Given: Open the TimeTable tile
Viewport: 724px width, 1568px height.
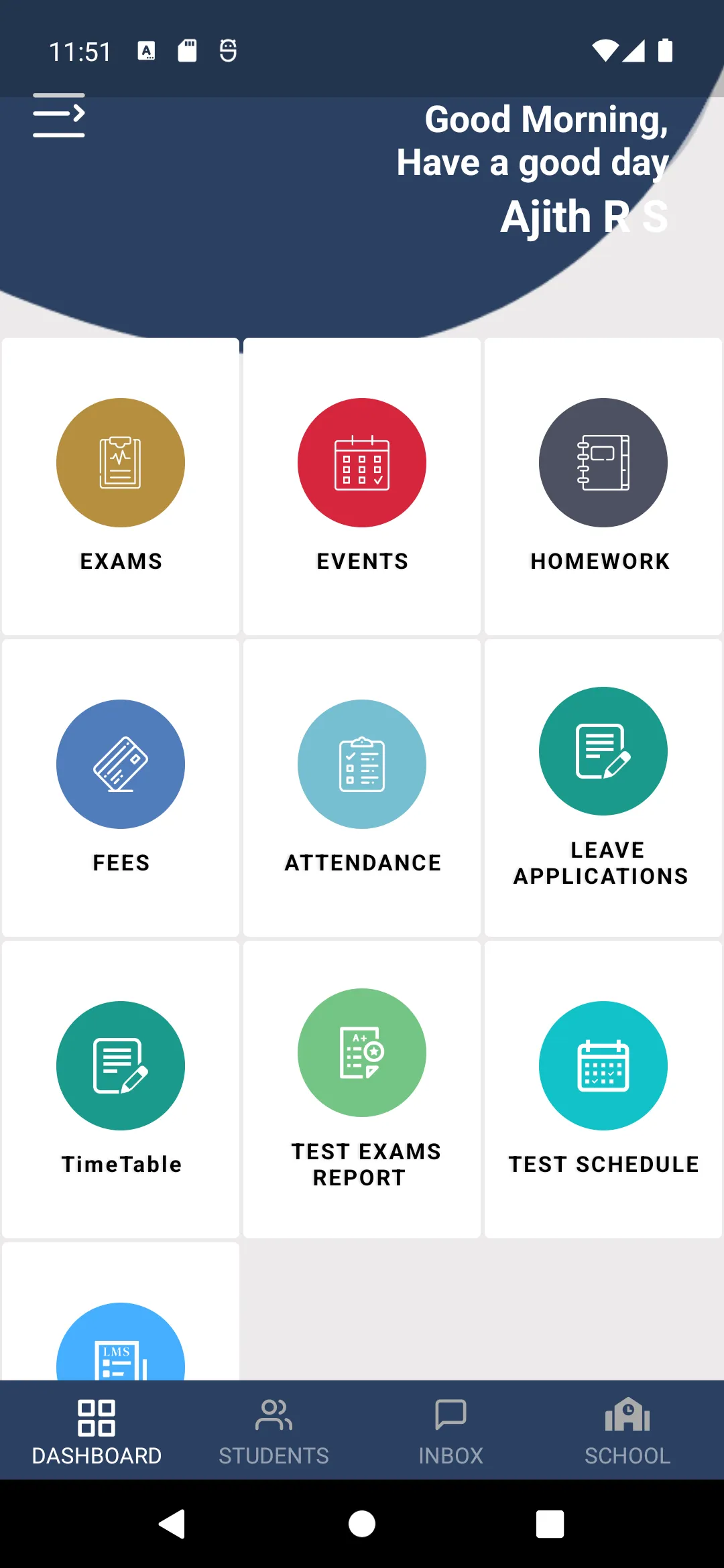Looking at the screenshot, I should (121, 1090).
